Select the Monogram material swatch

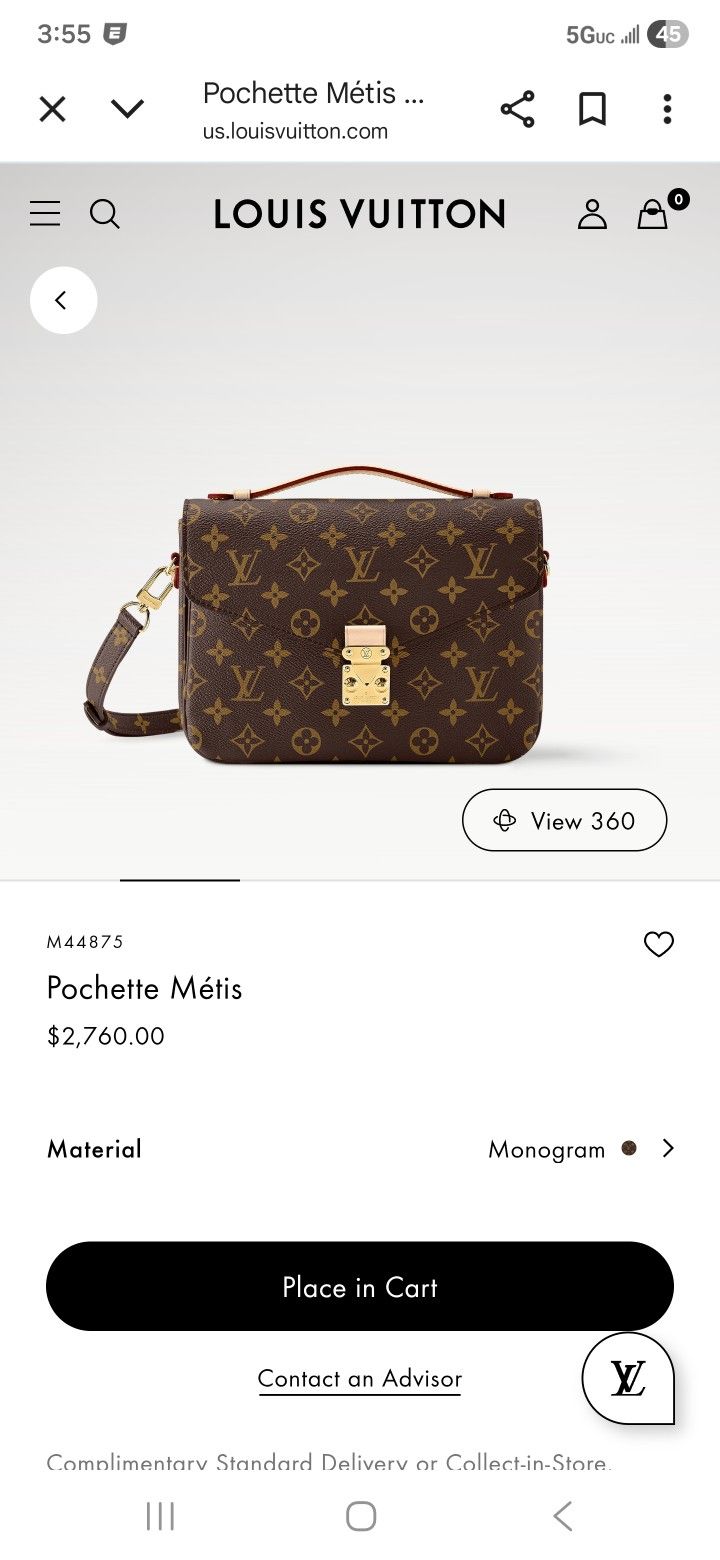(629, 1148)
